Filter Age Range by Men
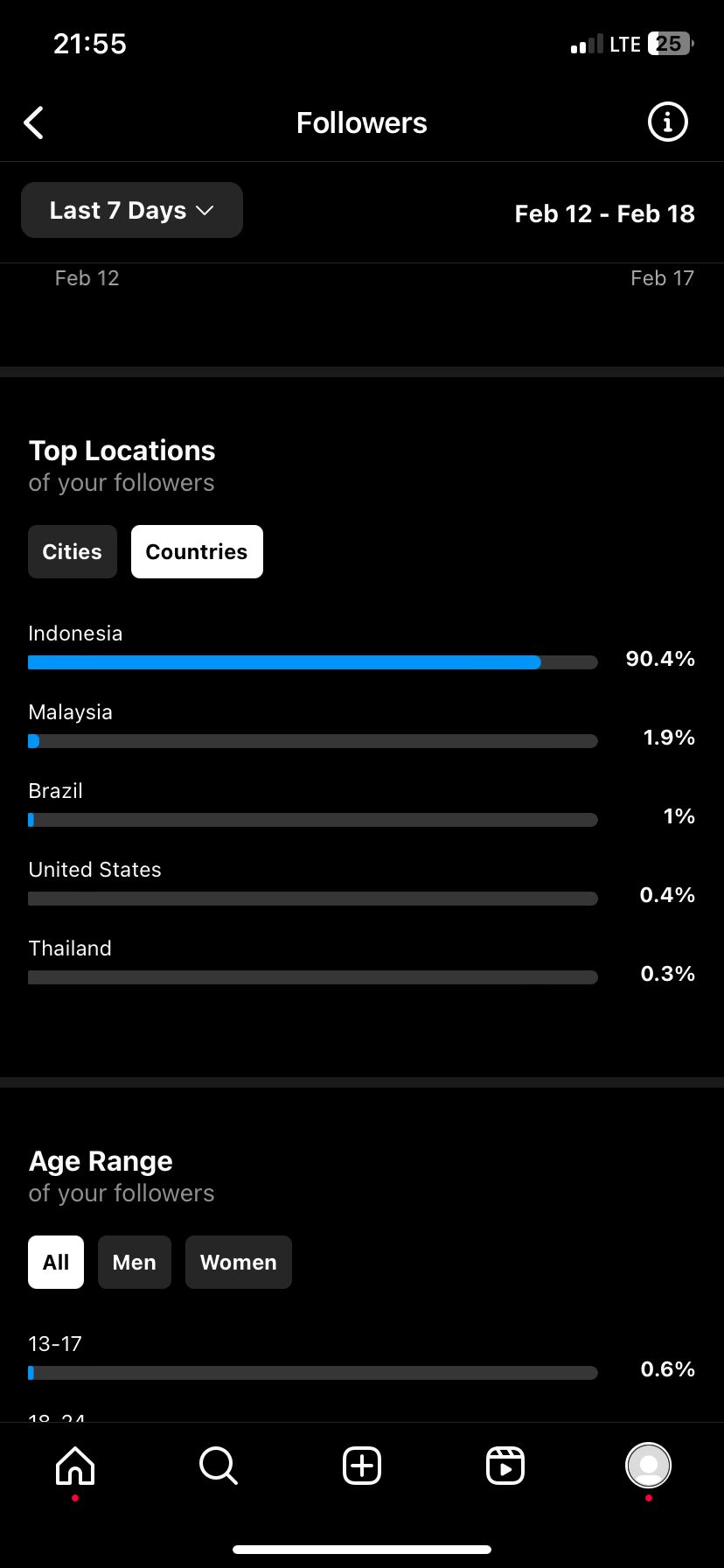724x1568 pixels. [135, 1263]
